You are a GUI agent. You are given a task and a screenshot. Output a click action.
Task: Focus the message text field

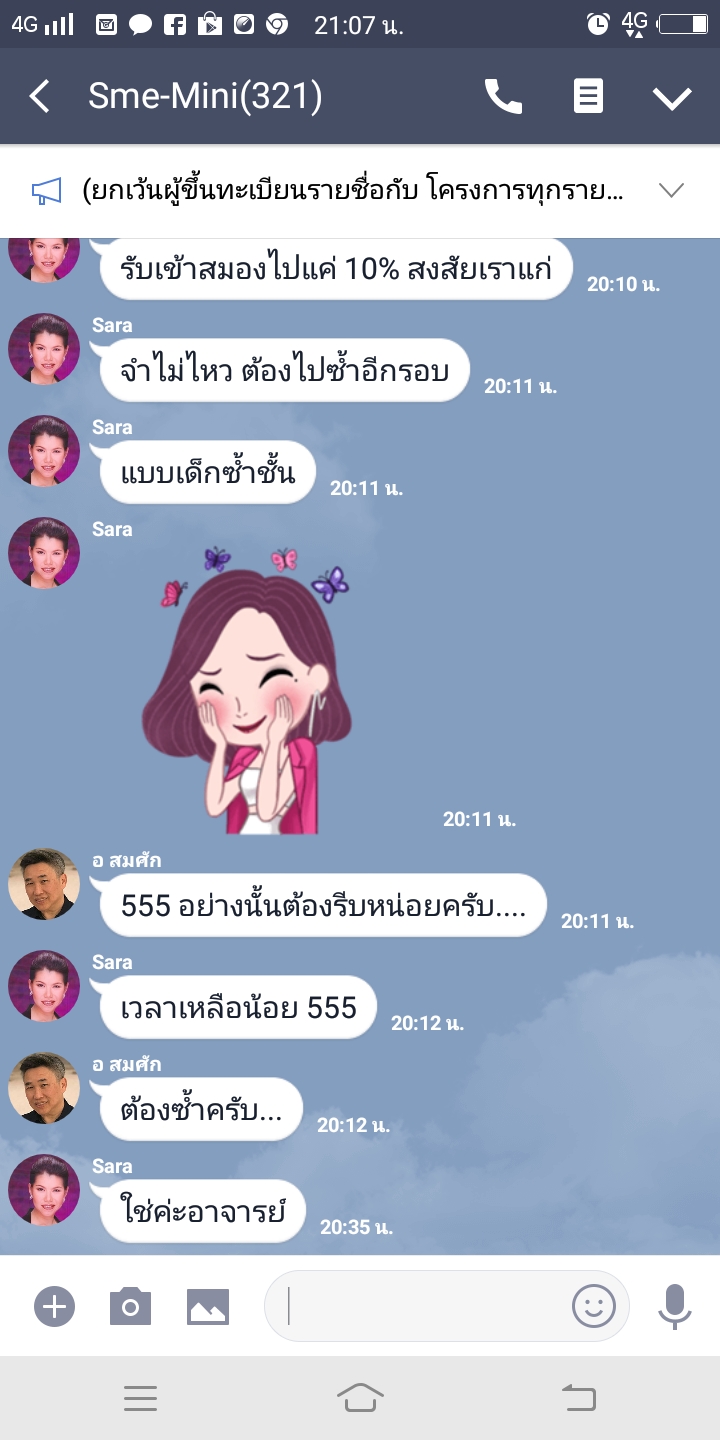click(x=420, y=1306)
